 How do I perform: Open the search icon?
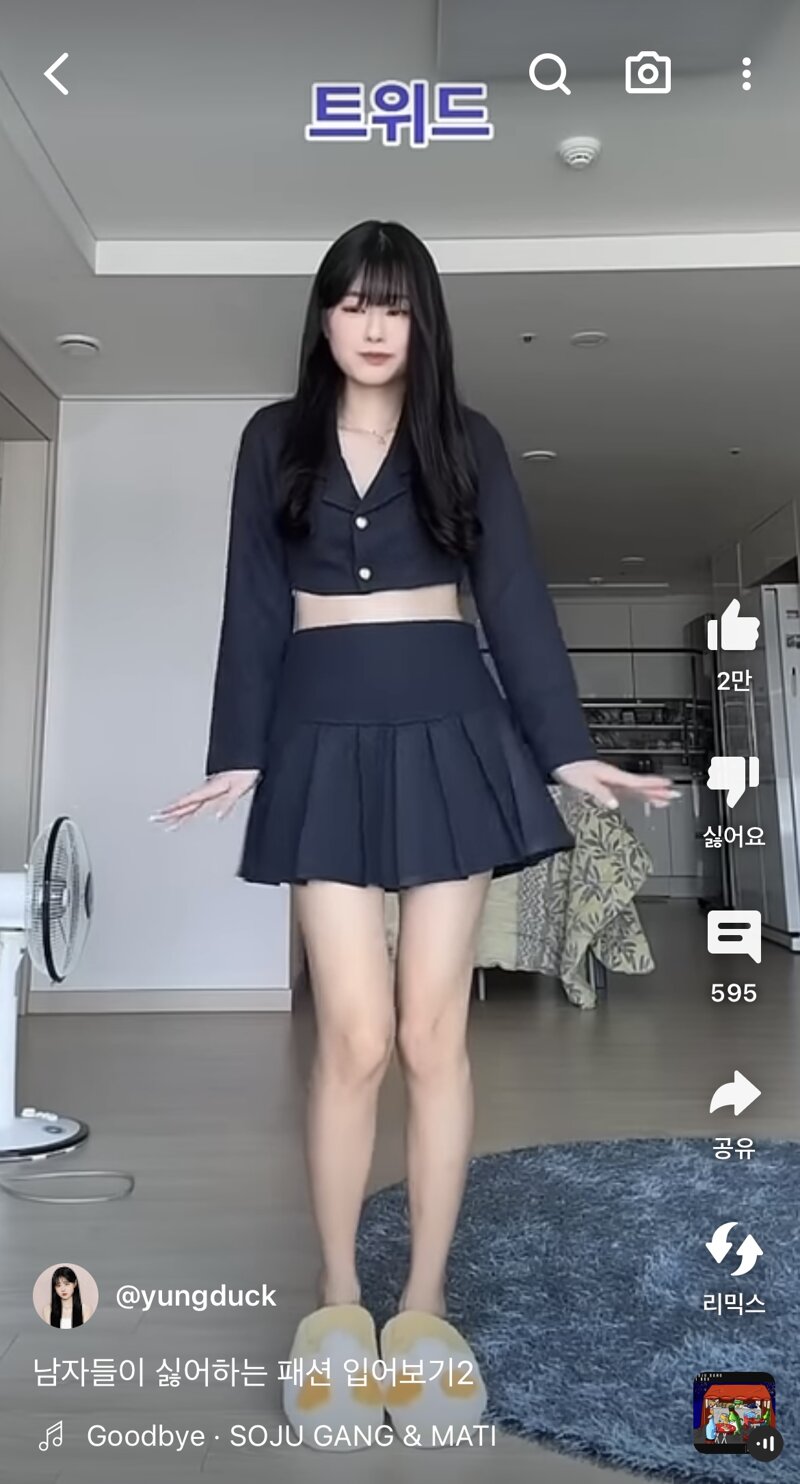[549, 74]
